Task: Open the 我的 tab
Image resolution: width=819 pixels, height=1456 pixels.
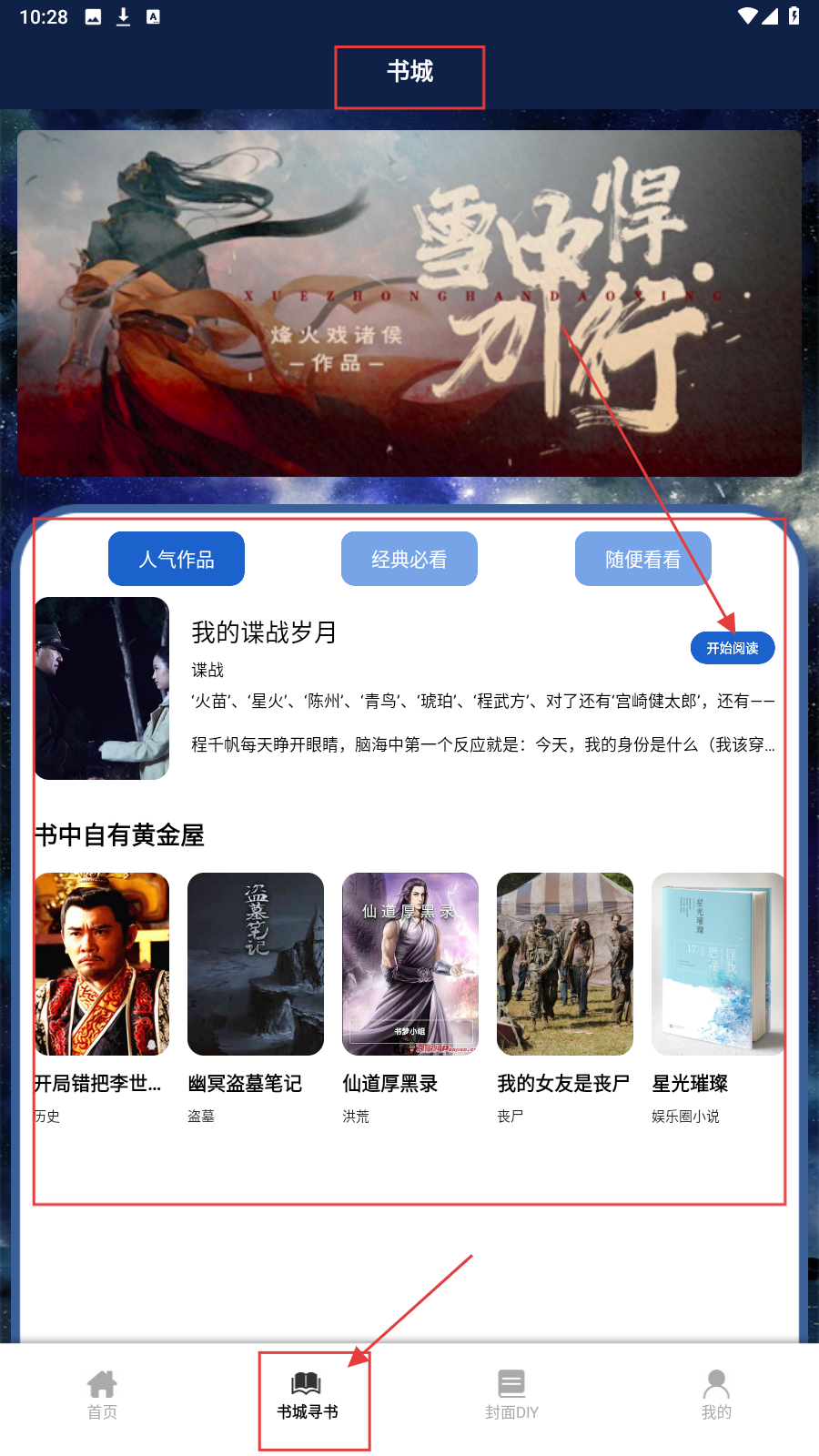Action: pyautogui.click(x=716, y=1395)
